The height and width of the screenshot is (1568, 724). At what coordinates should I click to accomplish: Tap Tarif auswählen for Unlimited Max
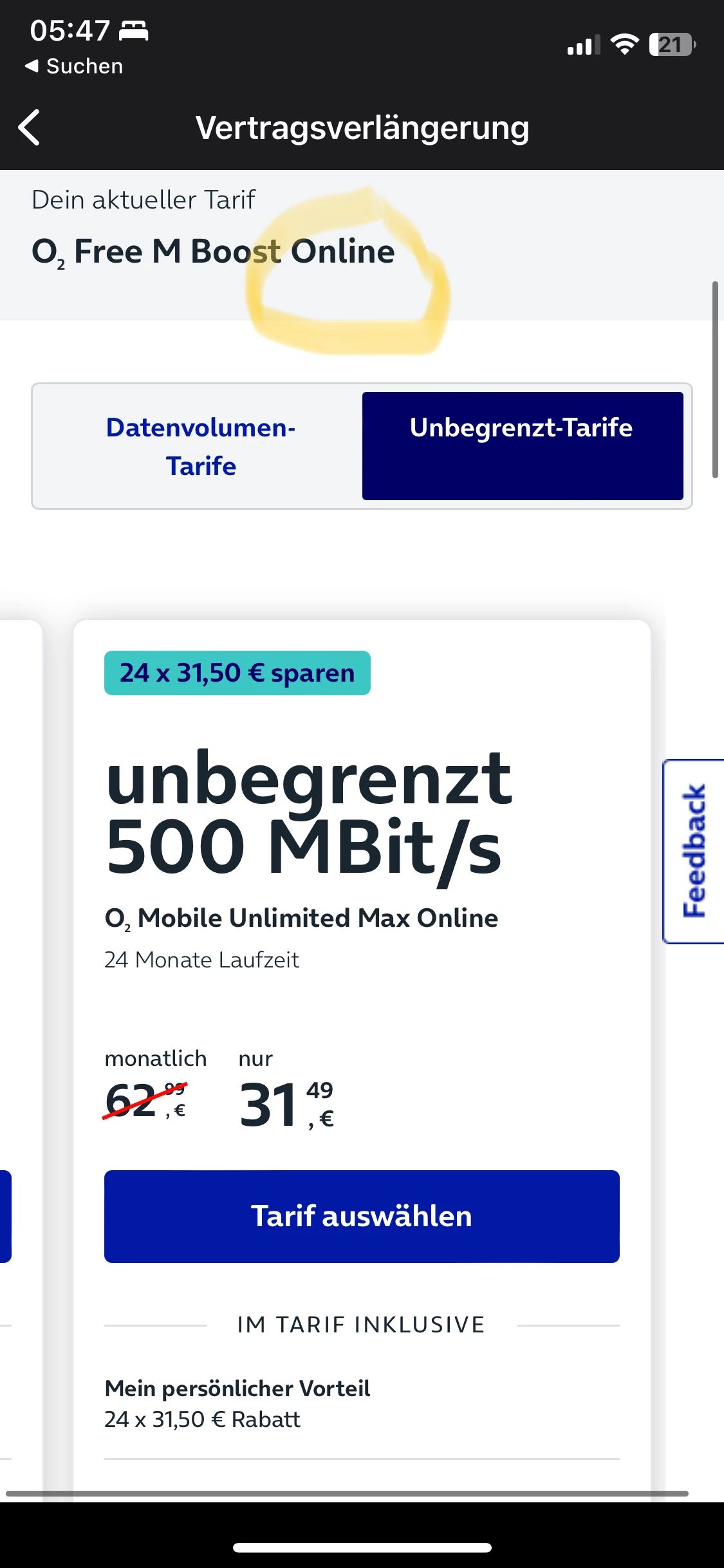point(362,1216)
